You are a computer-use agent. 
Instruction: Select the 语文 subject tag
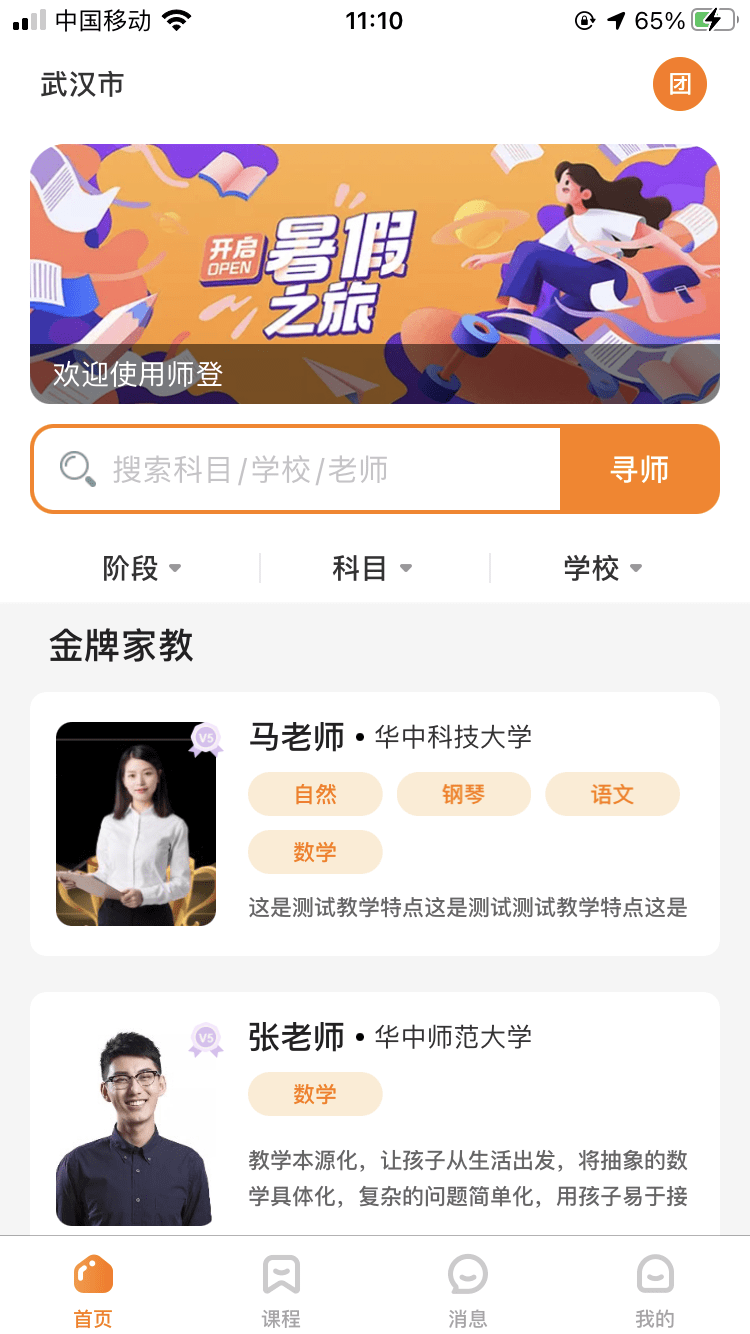coord(612,793)
